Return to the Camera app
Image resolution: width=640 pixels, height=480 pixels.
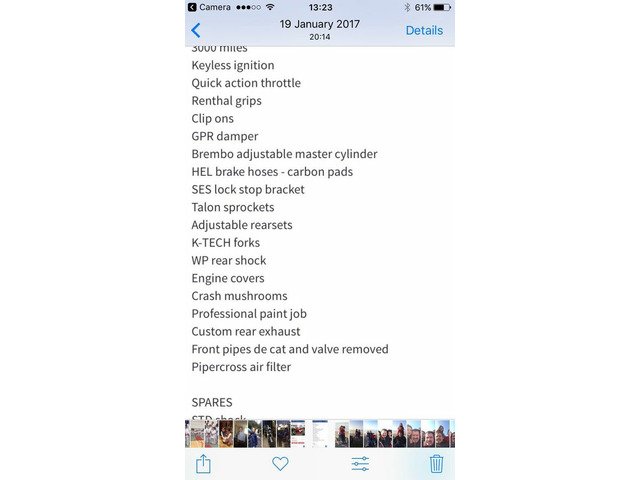[210, 7]
